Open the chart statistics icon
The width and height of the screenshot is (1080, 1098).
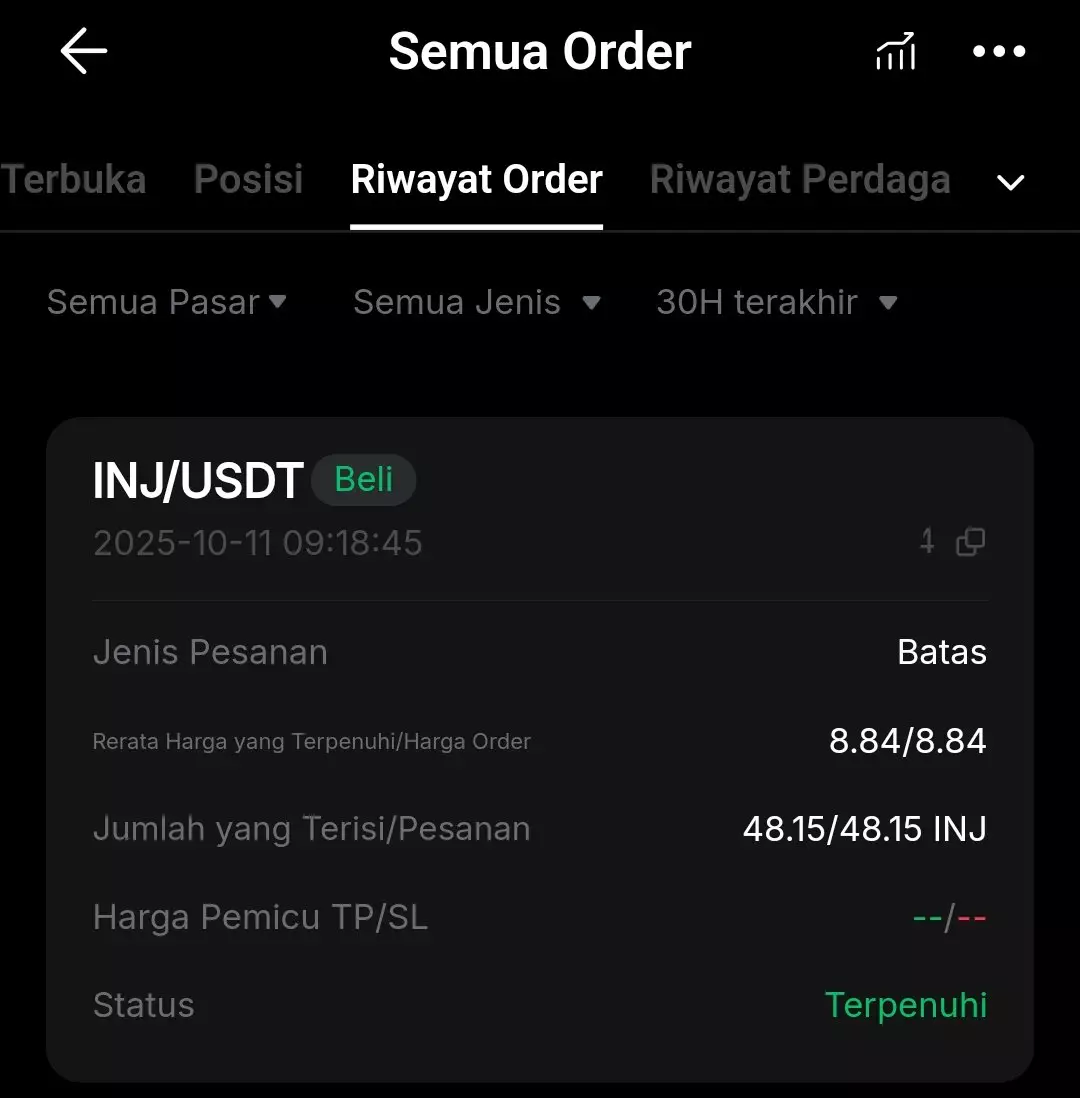tap(896, 52)
